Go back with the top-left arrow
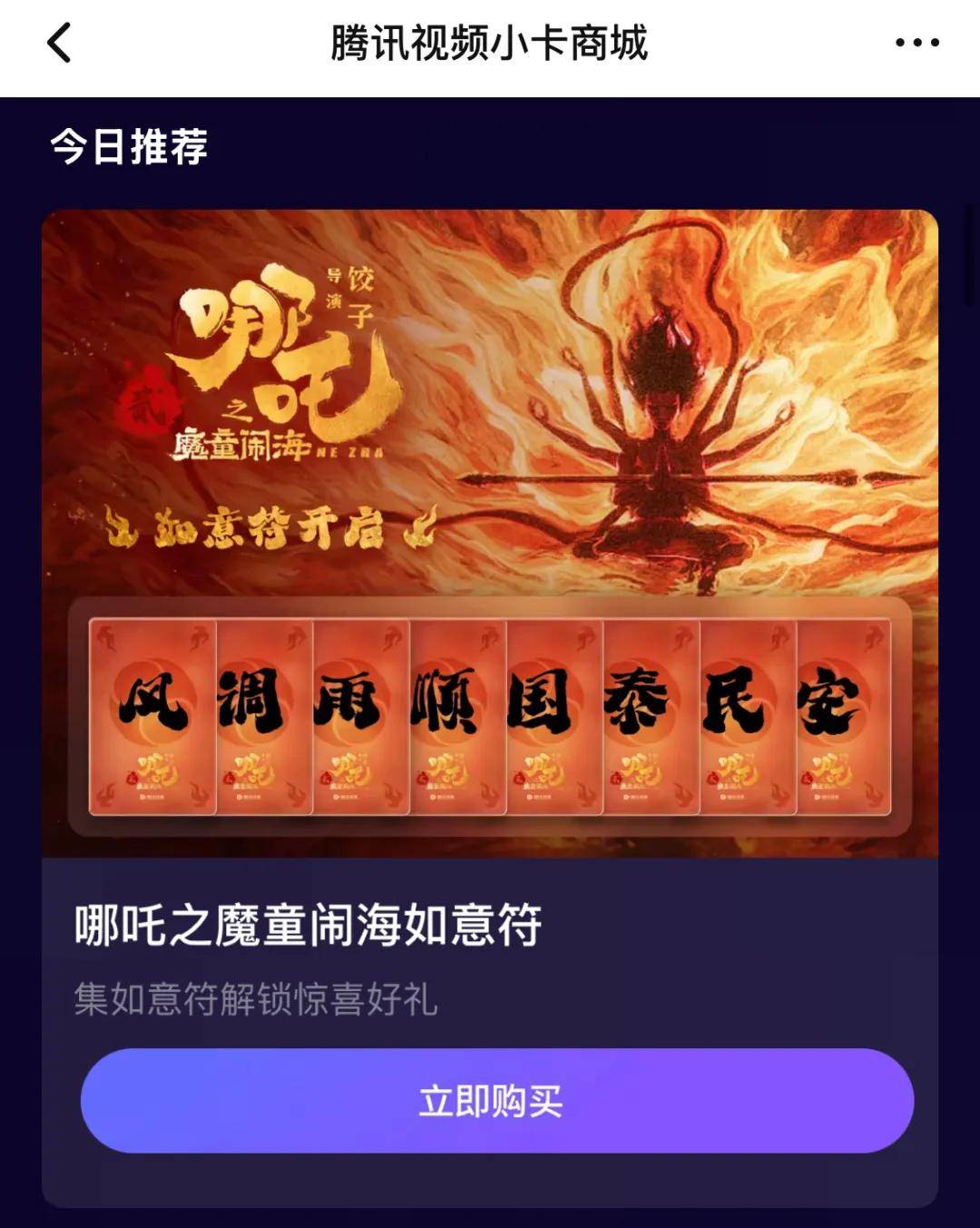Viewport: 980px width, 1228px height. coord(59,43)
